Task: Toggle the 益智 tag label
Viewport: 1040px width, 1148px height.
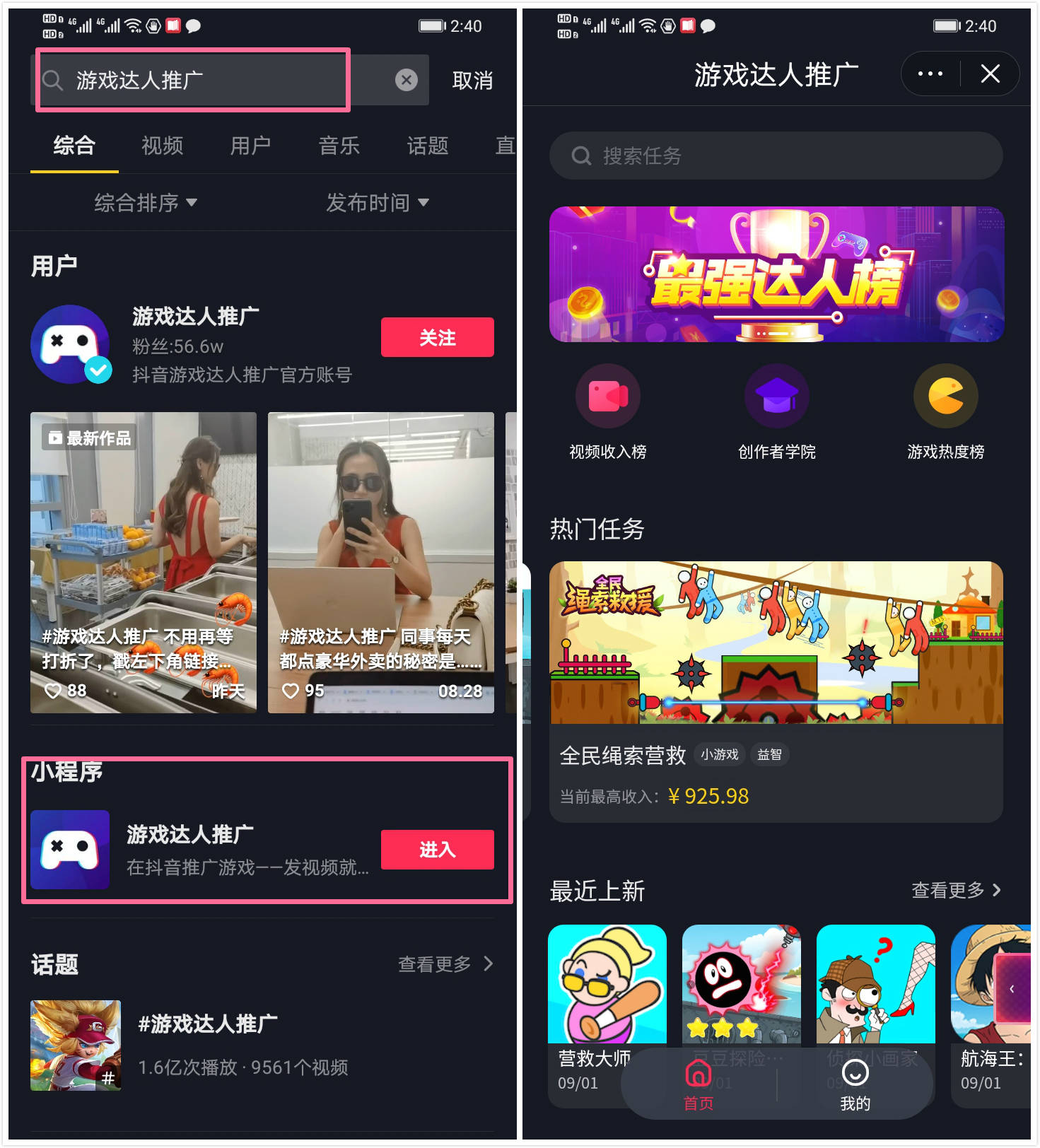Action: [769, 754]
